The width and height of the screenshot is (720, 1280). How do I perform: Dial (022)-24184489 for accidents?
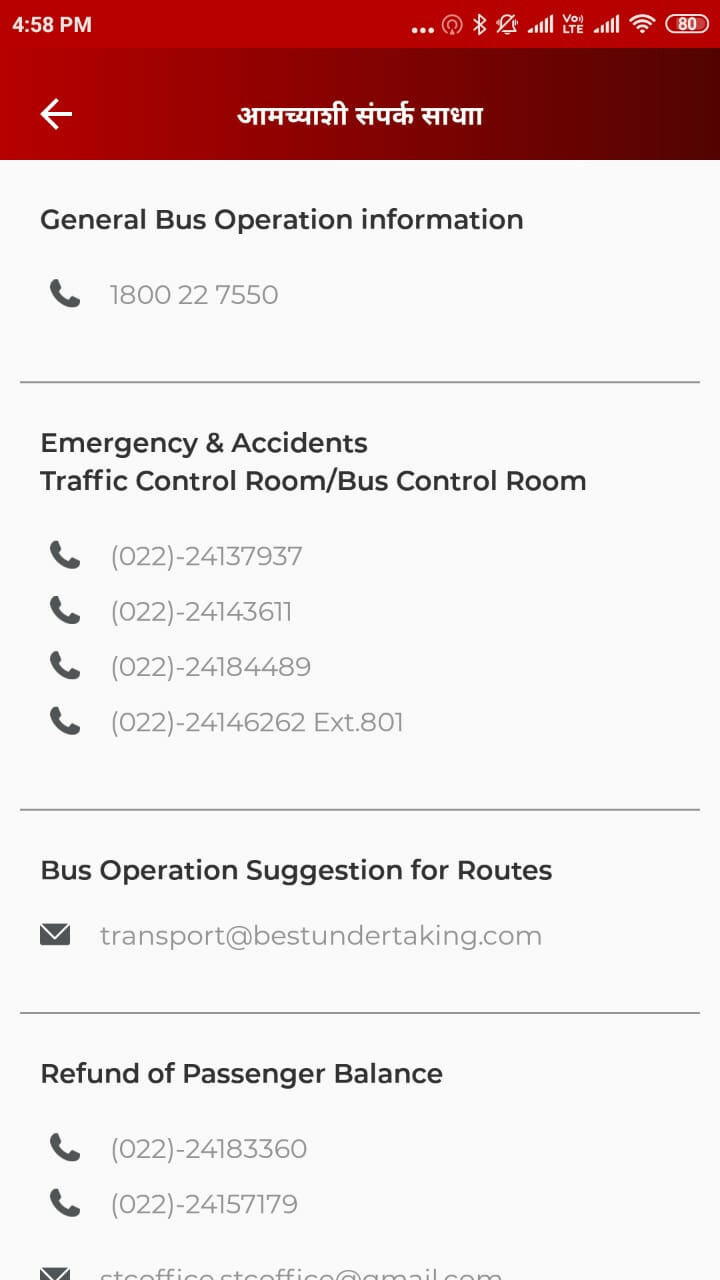click(210, 667)
